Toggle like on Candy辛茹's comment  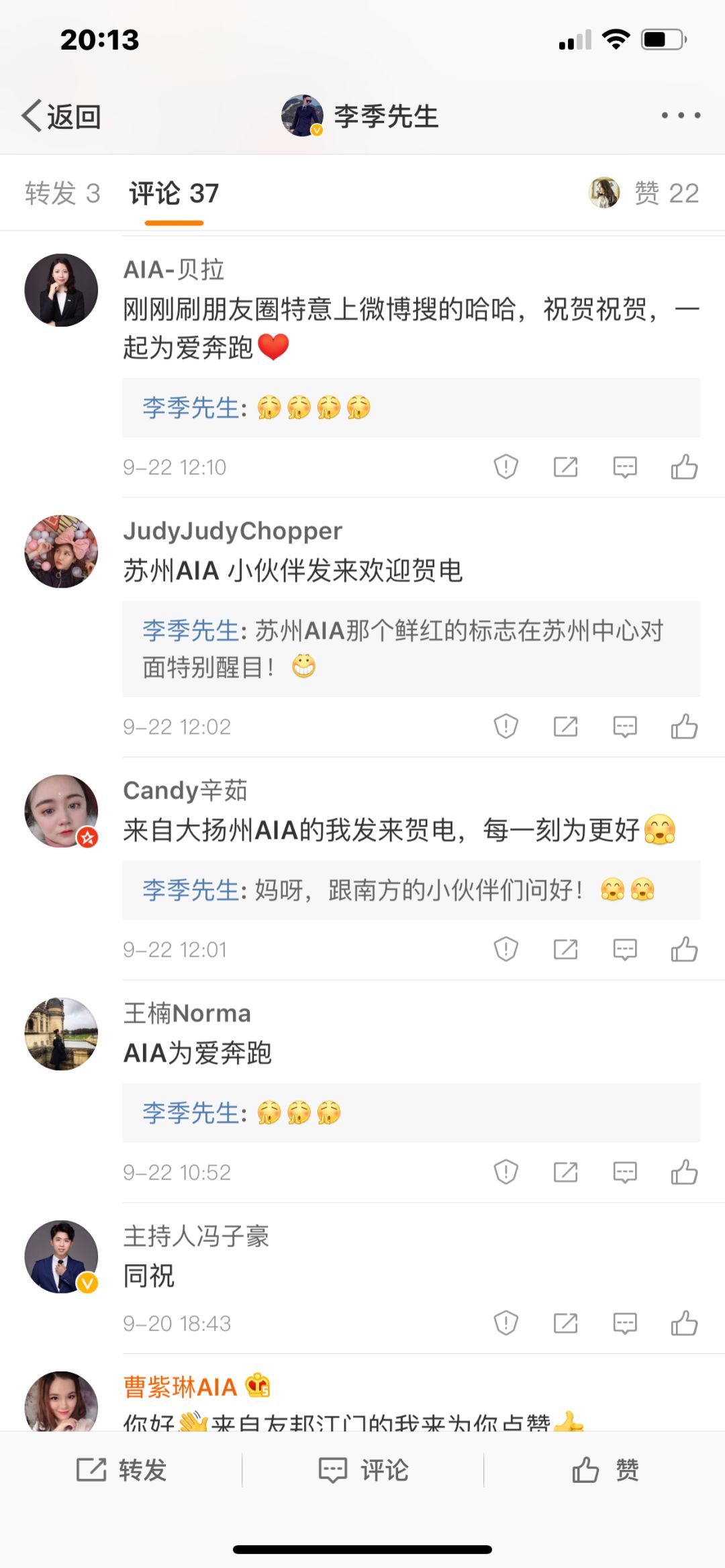683,949
